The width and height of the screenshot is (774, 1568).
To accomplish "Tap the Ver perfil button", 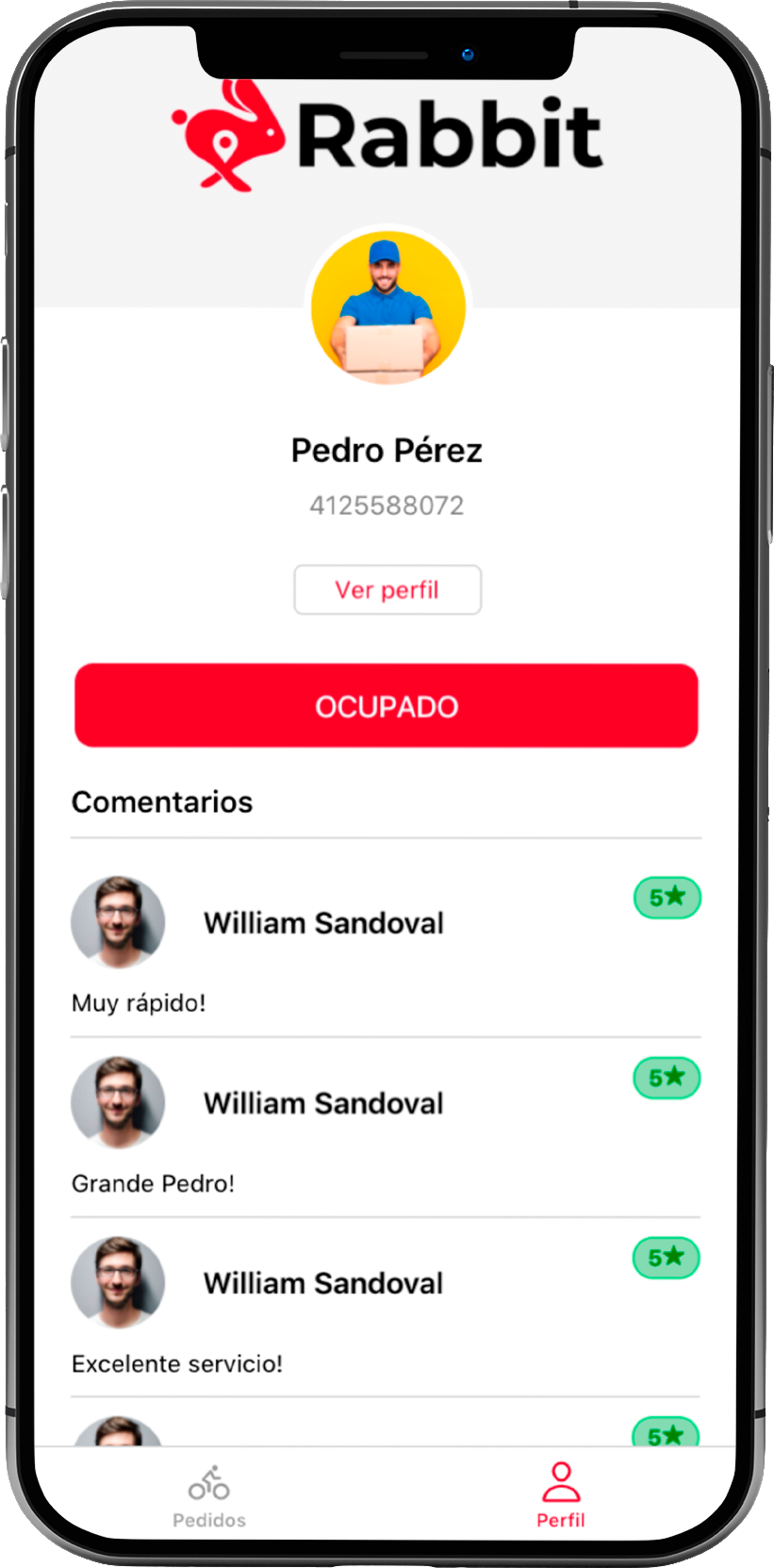I will (x=387, y=590).
